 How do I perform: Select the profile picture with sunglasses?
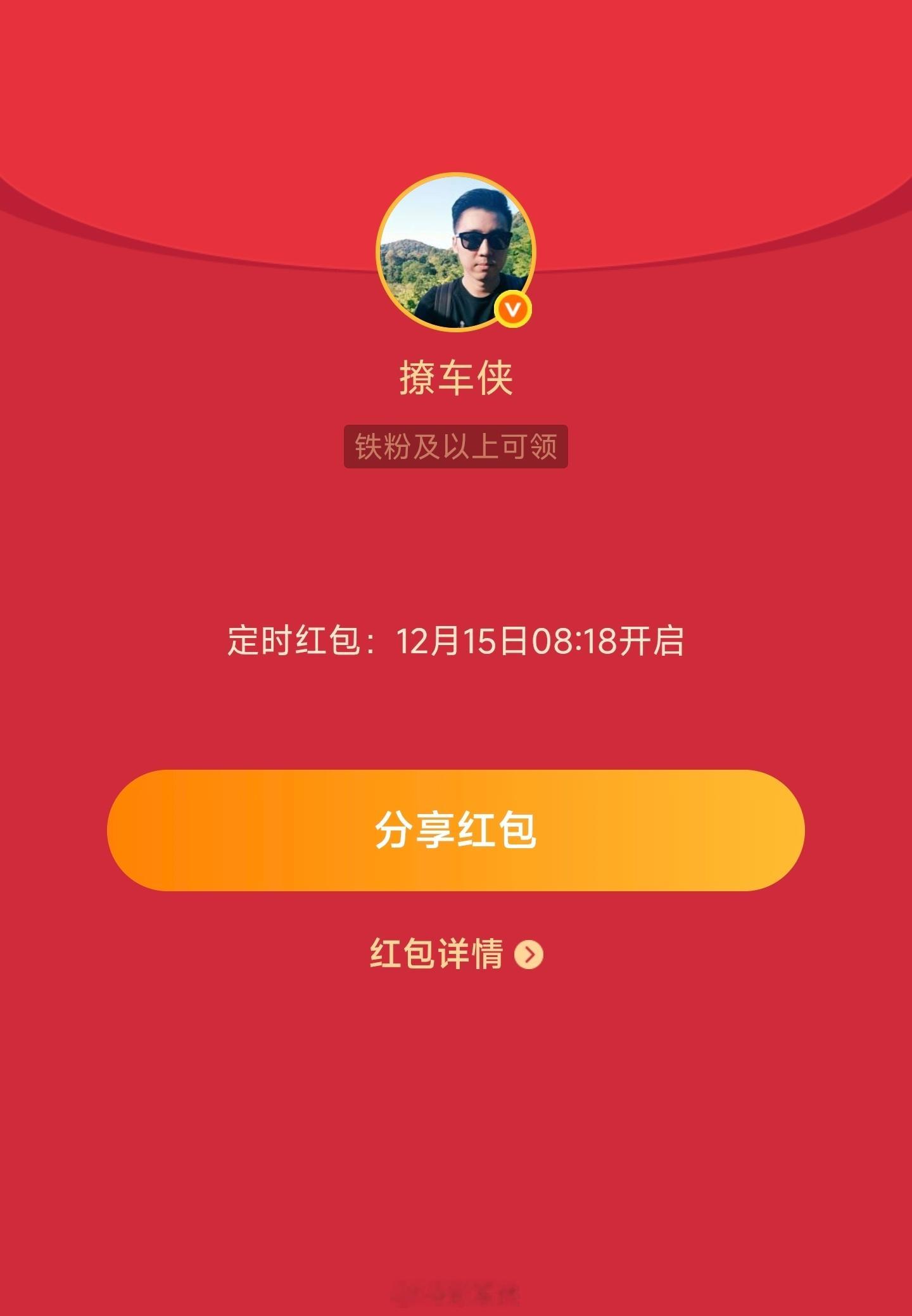[456, 253]
